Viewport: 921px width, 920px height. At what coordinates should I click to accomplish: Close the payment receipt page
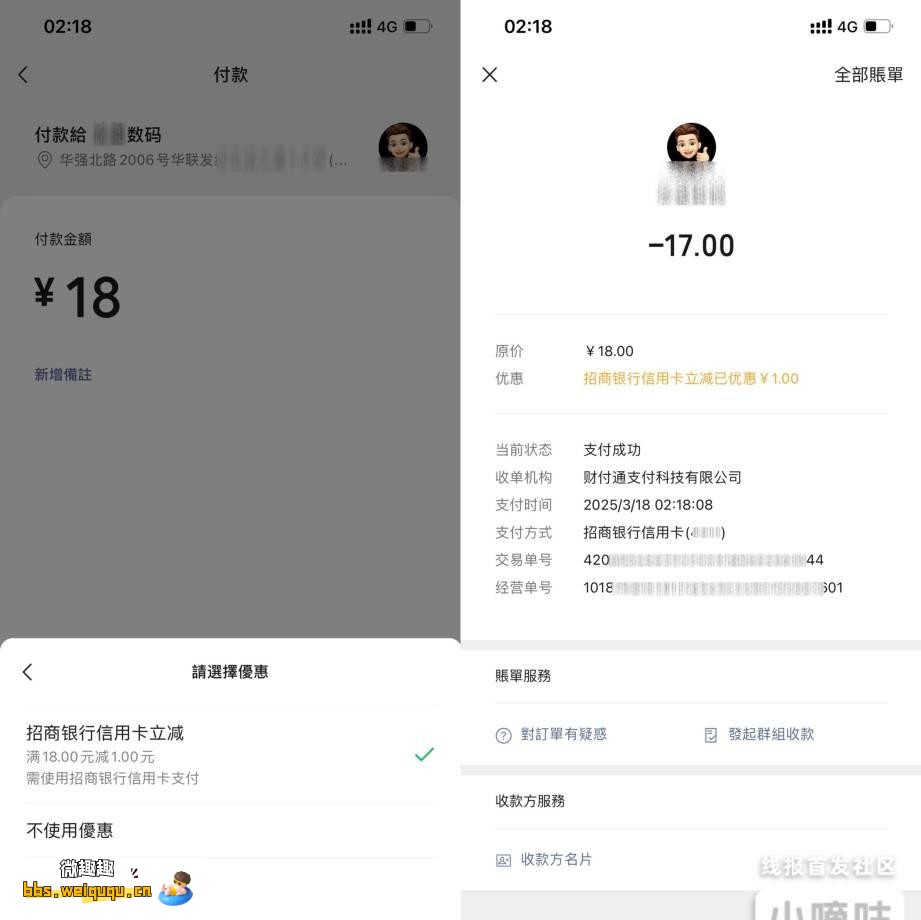(489, 75)
